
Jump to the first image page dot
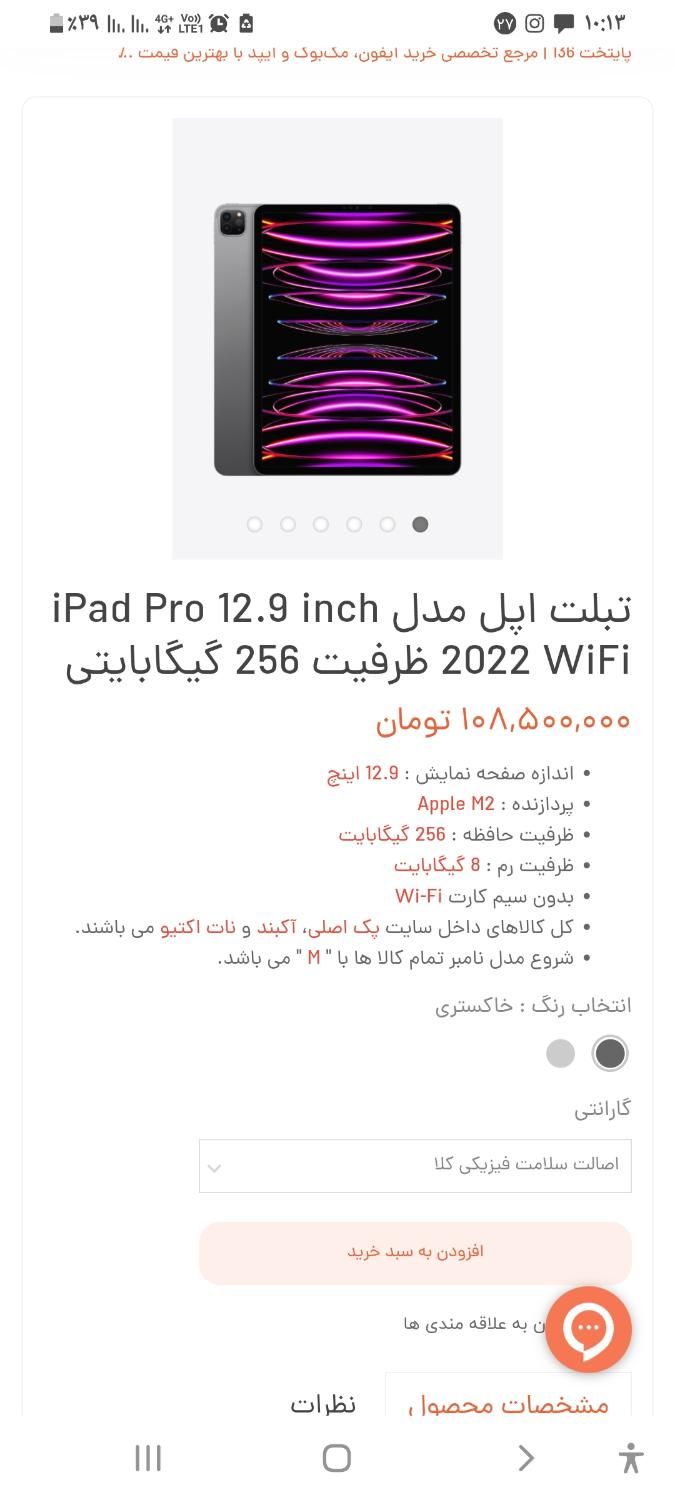coord(255,524)
